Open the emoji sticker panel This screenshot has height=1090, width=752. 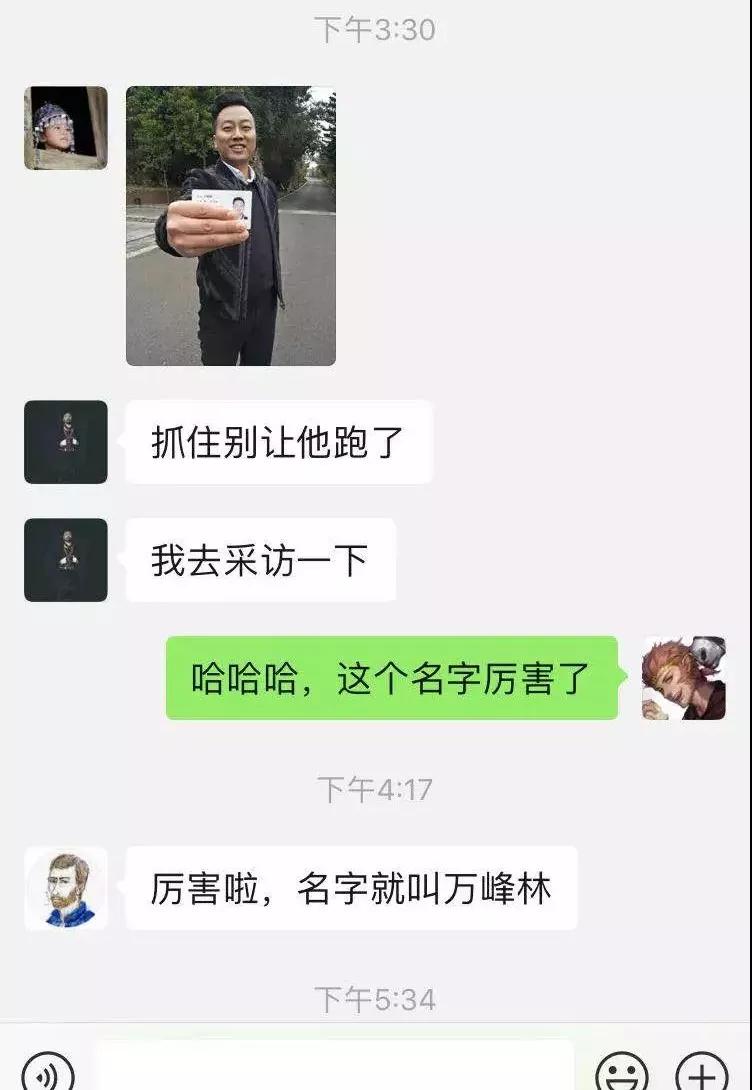point(621,1074)
